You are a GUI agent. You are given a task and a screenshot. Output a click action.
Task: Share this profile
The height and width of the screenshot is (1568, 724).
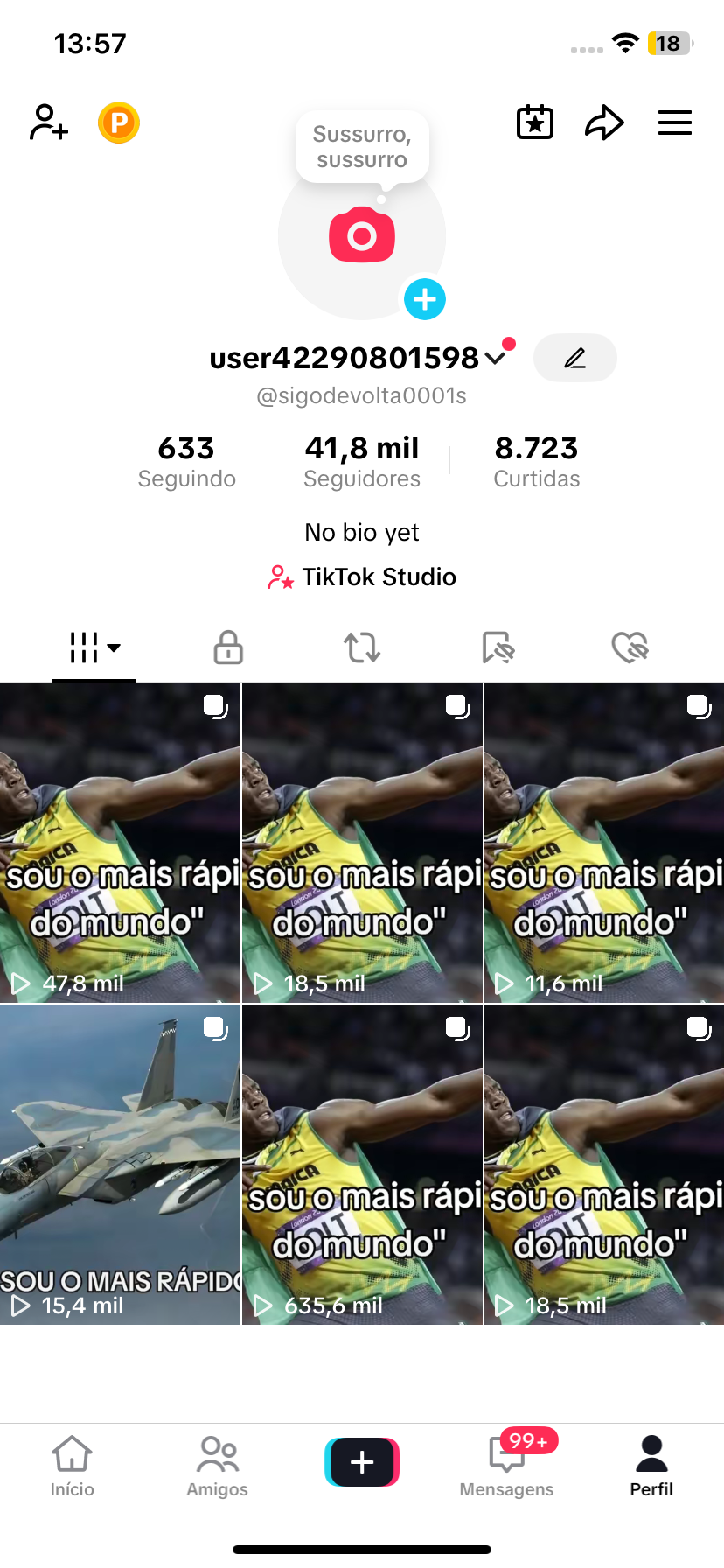point(604,122)
